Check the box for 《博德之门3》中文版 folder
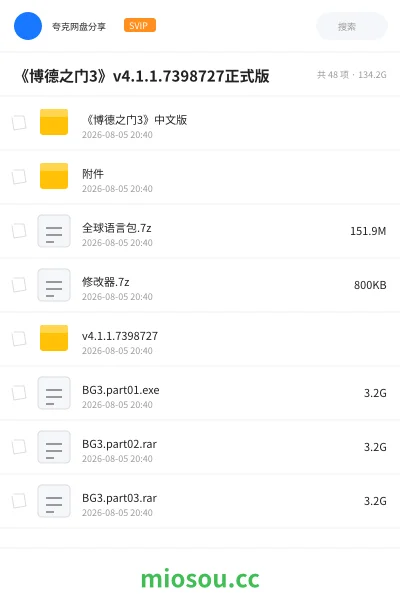This screenshot has width=400, height=600. pyautogui.click(x=19, y=123)
